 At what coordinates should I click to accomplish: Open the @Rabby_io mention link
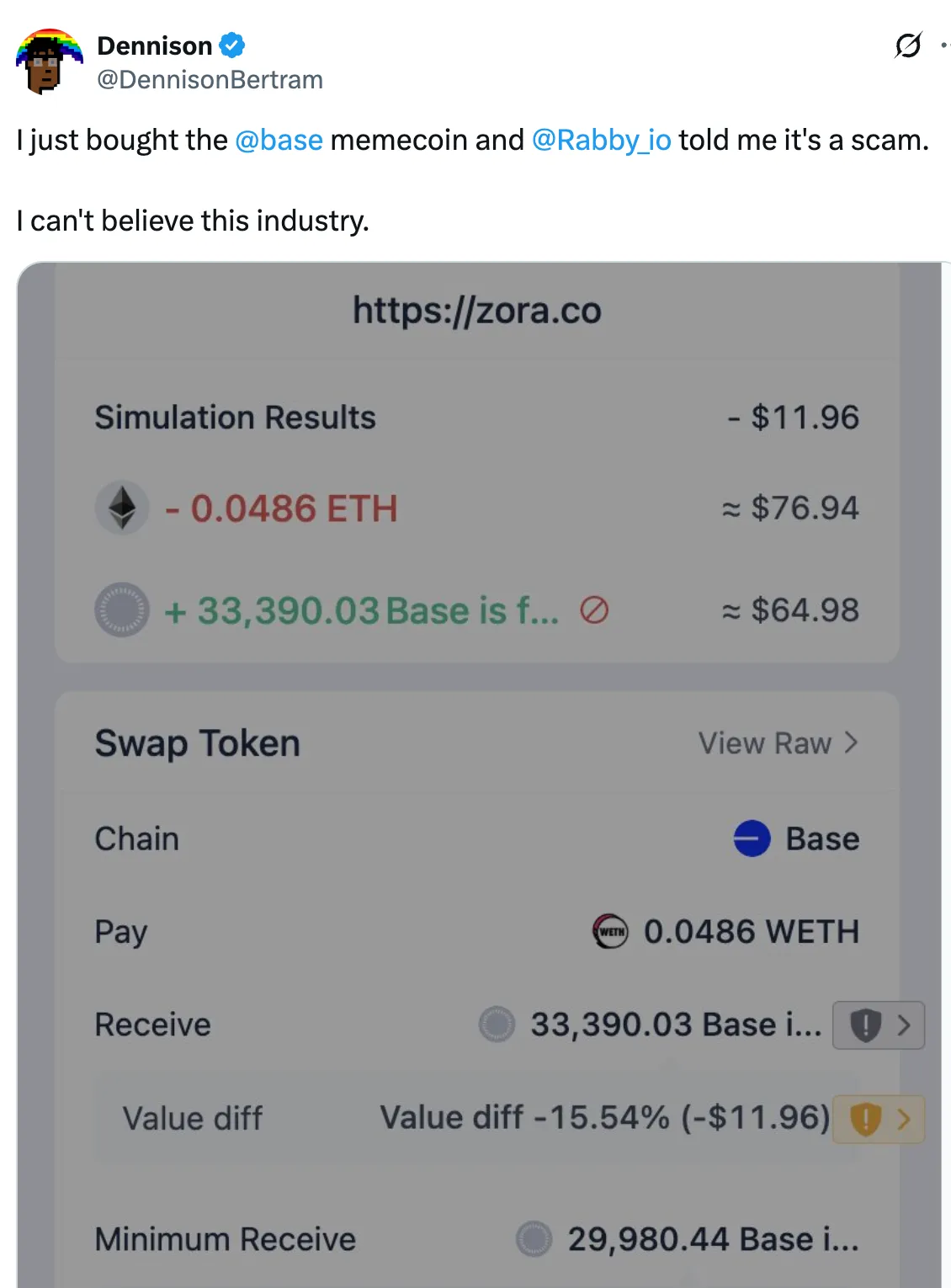tap(601, 140)
